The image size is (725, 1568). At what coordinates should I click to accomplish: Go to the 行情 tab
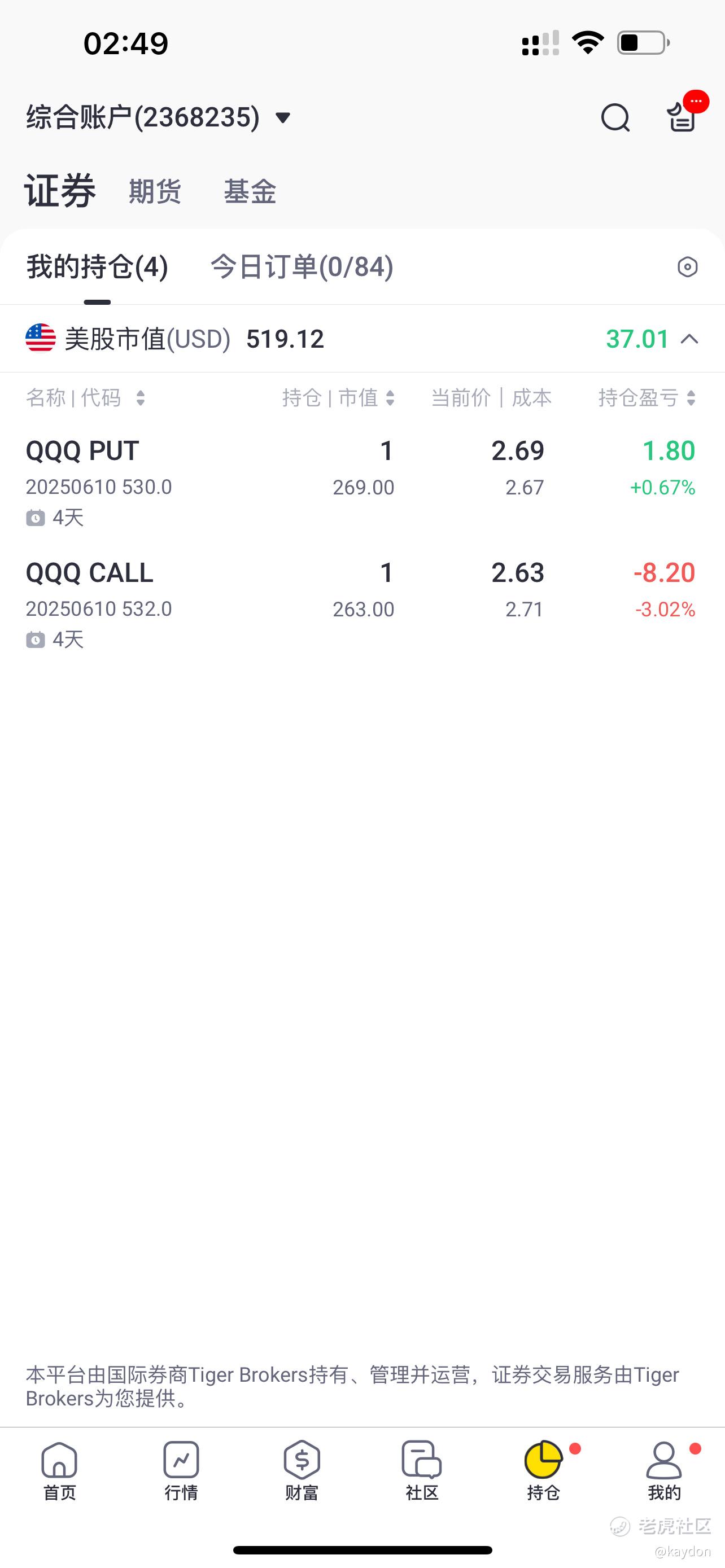181,1470
